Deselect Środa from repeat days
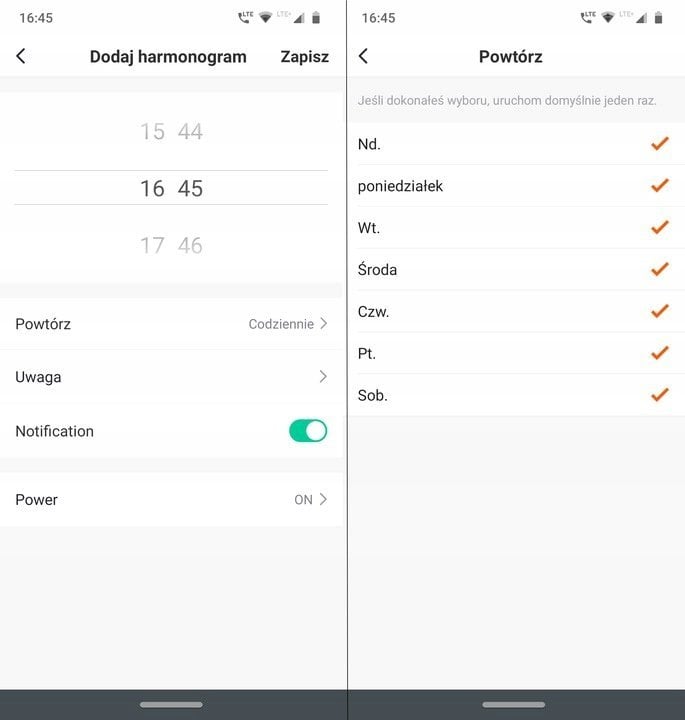Image resolution: width=685 pixels, height=720 pixels. 658,270
